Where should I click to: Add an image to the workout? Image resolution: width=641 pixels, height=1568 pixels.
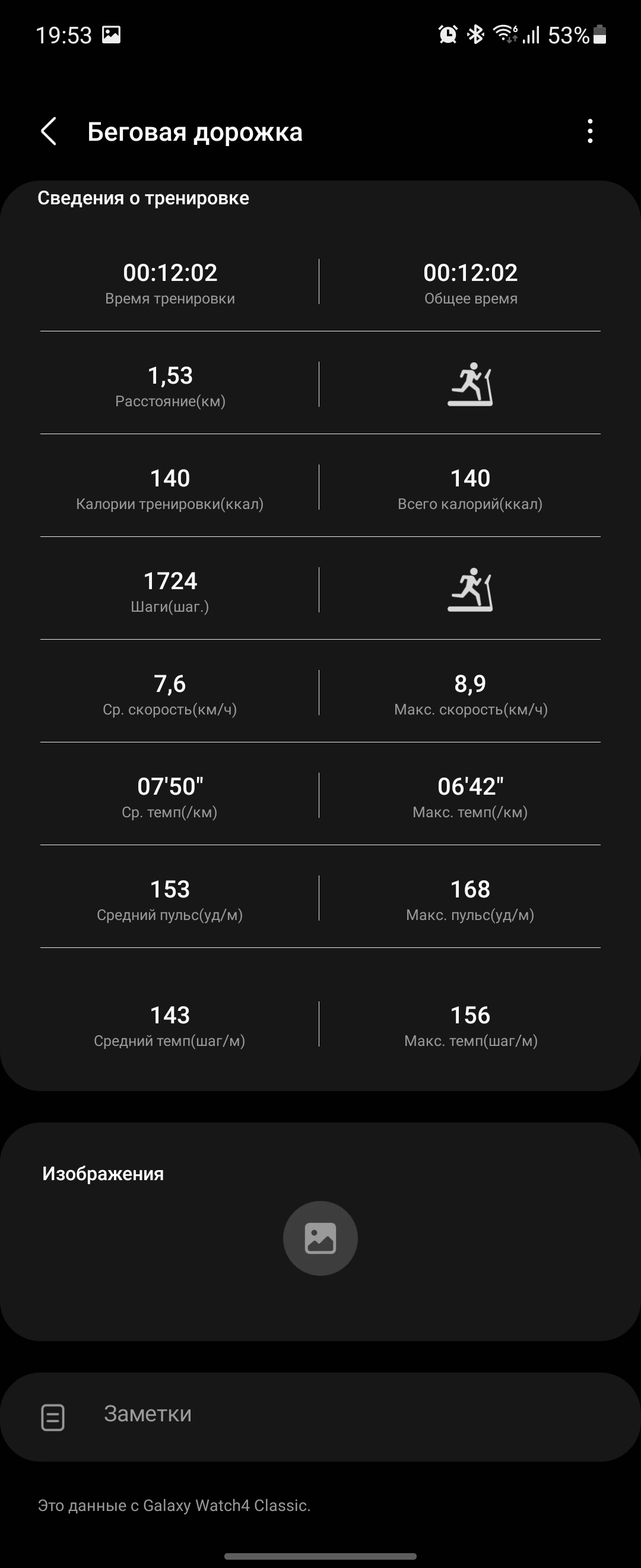320,1238
